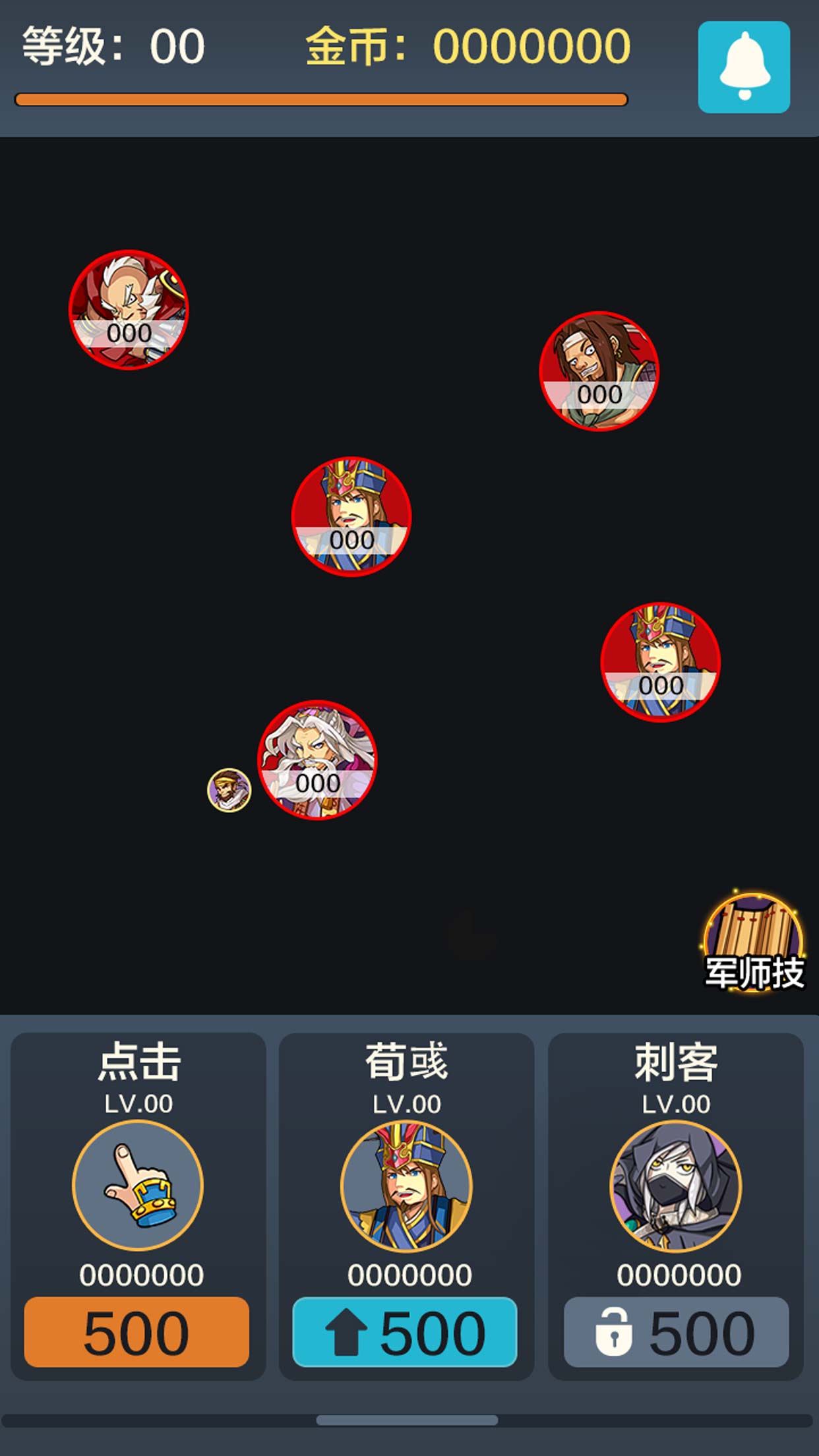Tap the crowned enemy on the middle right
Image resolution: width=819 pixels, height=1456 pixels.
click(661, 663)
